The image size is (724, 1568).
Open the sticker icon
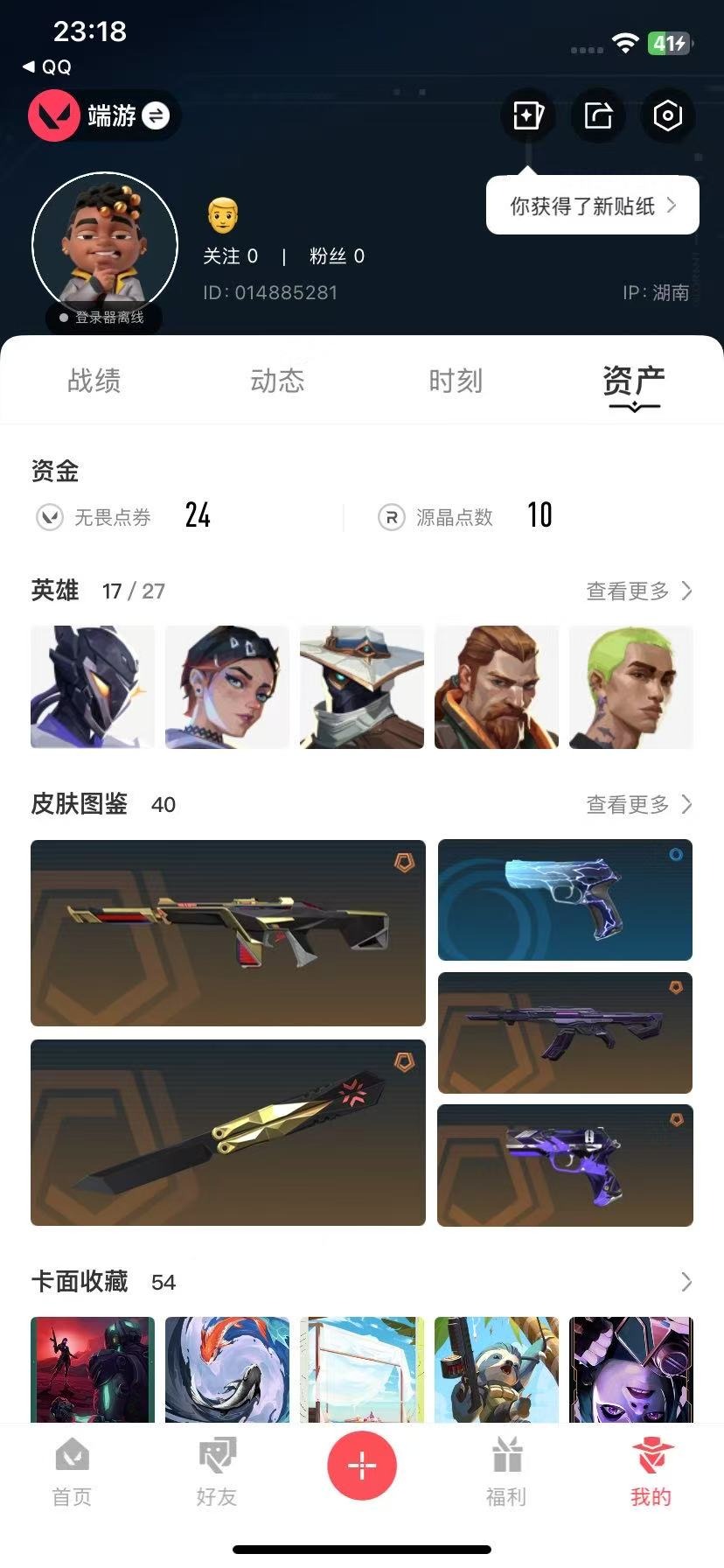point(528,115)
